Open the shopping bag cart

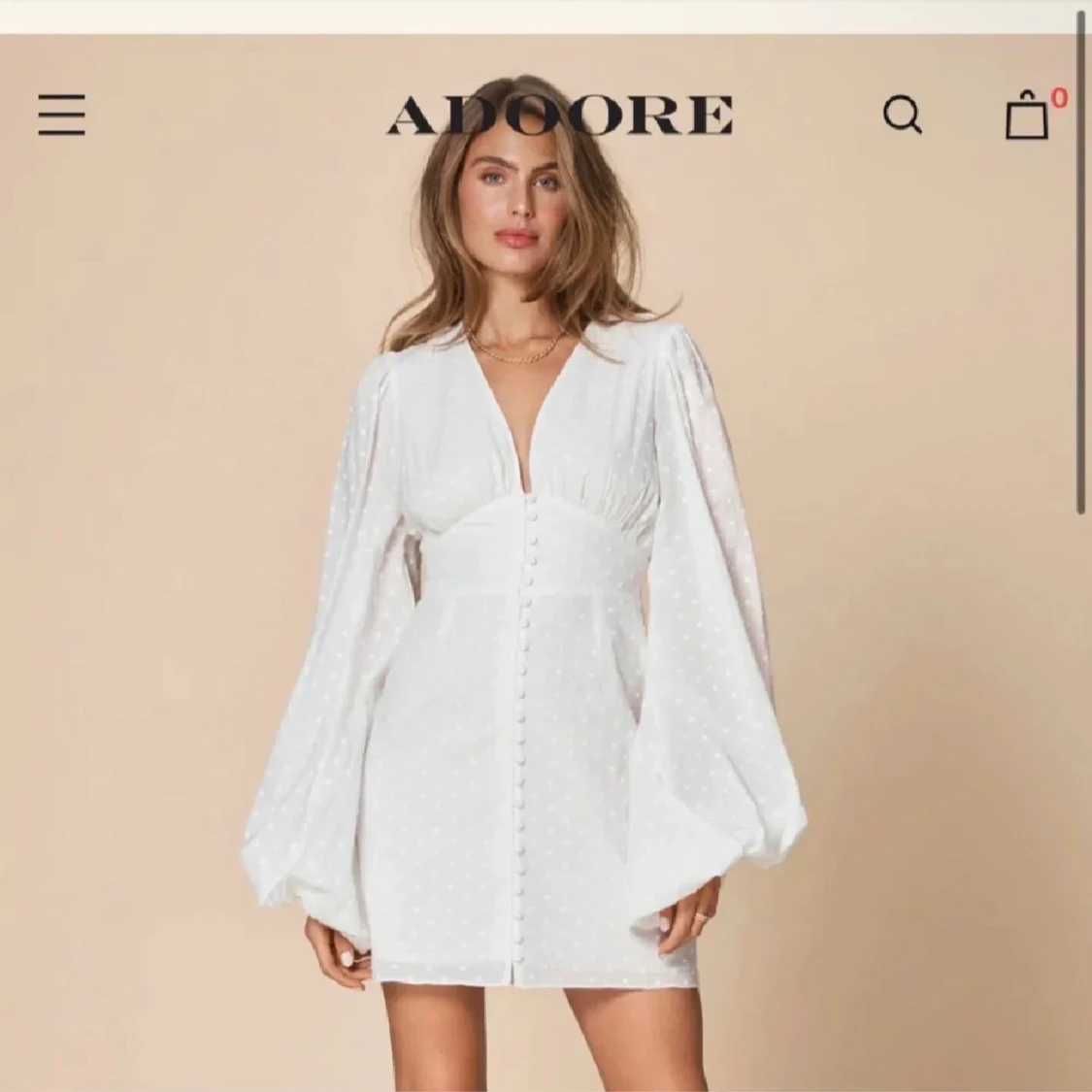(1028, 117)
